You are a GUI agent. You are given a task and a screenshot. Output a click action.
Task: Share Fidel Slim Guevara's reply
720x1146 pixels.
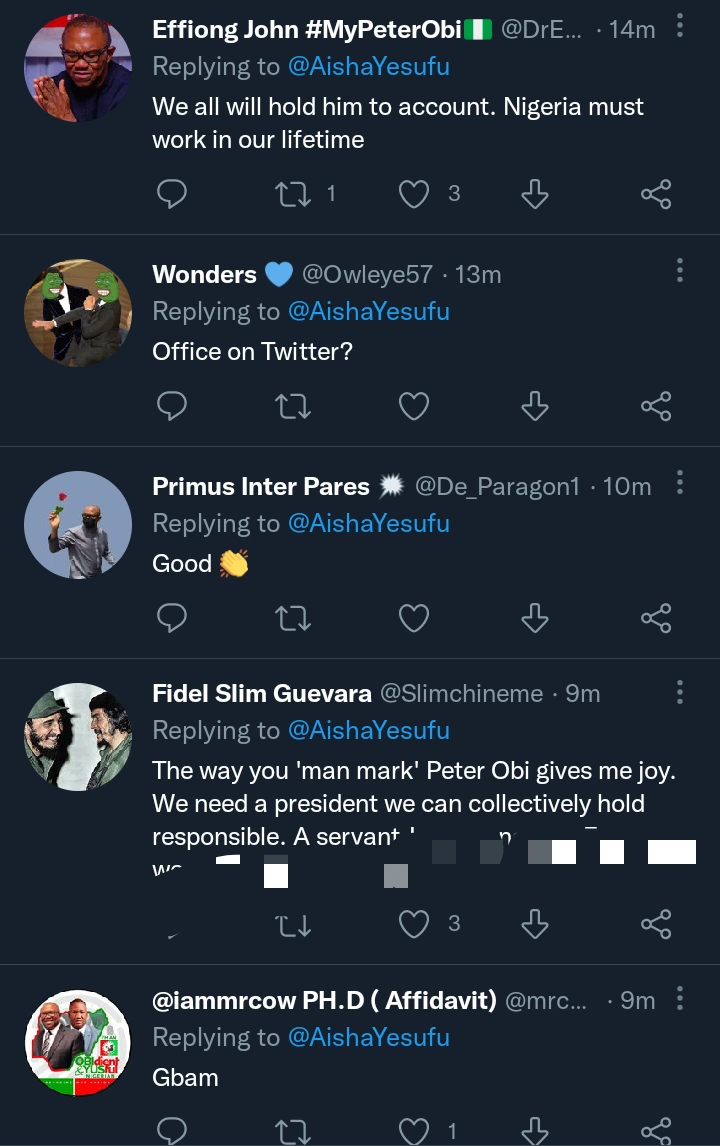point(655,924)
